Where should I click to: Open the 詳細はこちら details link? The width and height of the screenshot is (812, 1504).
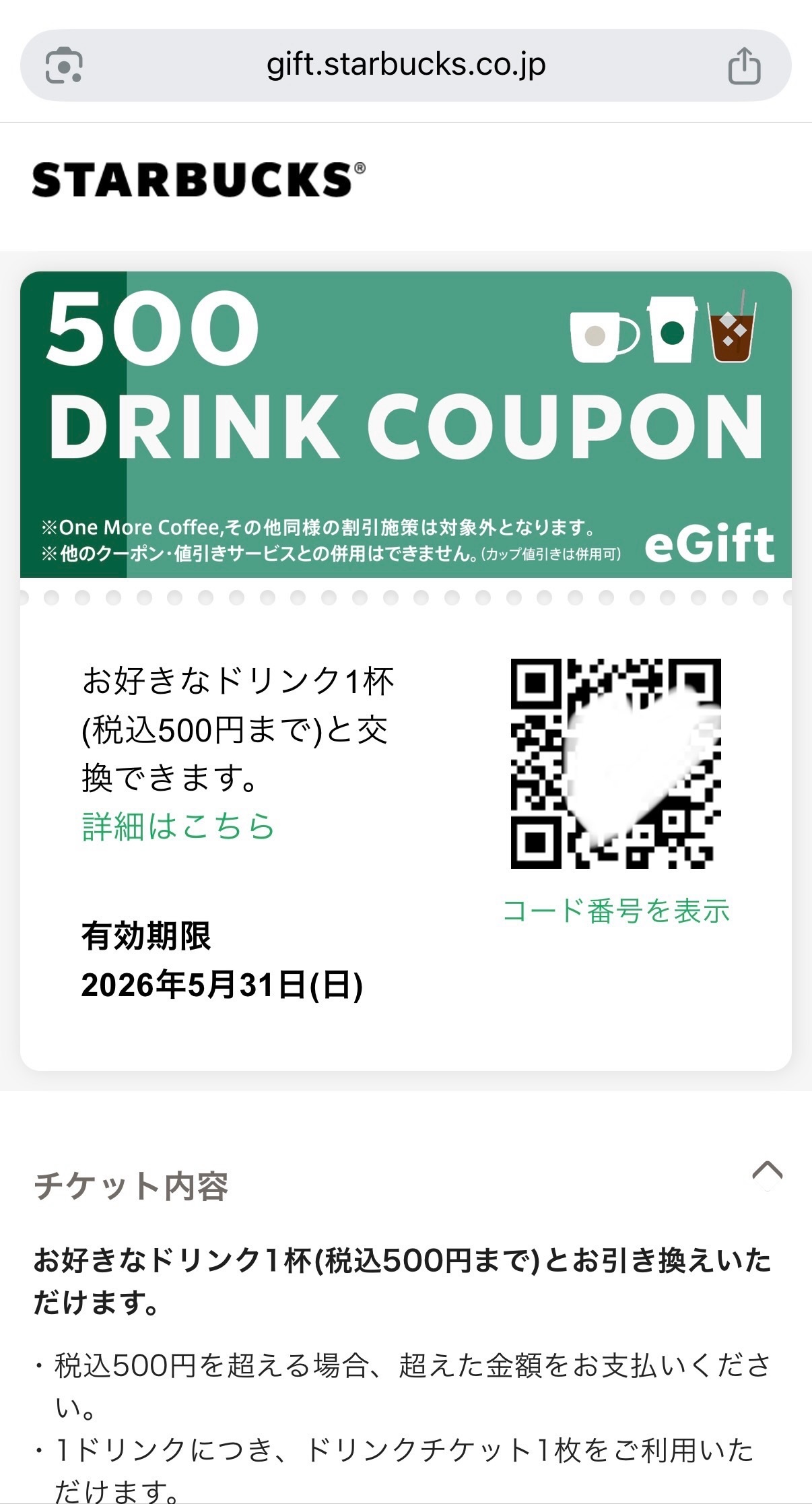click(178, 826)
